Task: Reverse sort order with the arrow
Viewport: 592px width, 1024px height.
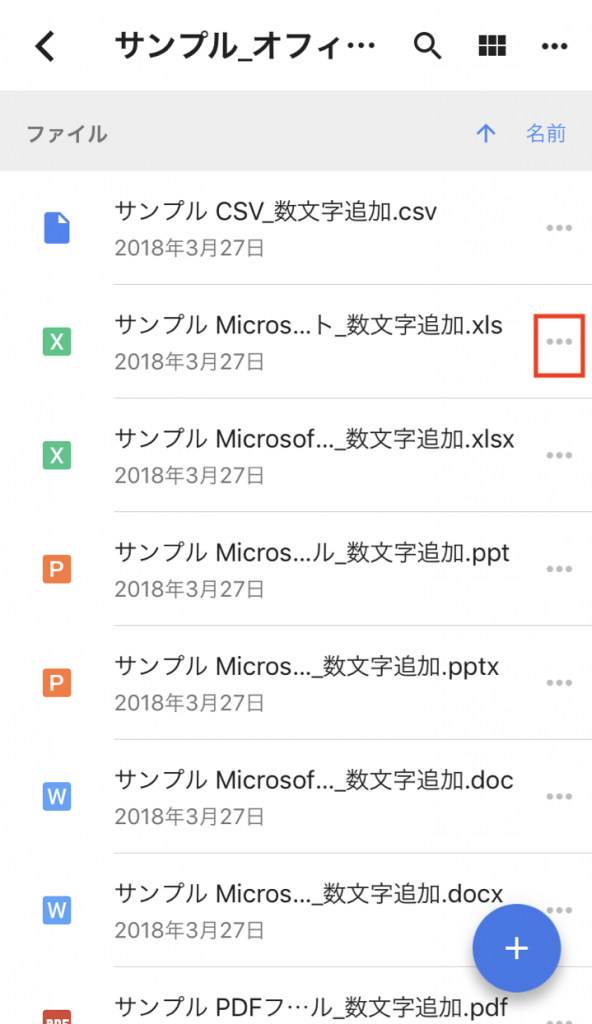Action: pyautogui.click(x=485, y=133)
